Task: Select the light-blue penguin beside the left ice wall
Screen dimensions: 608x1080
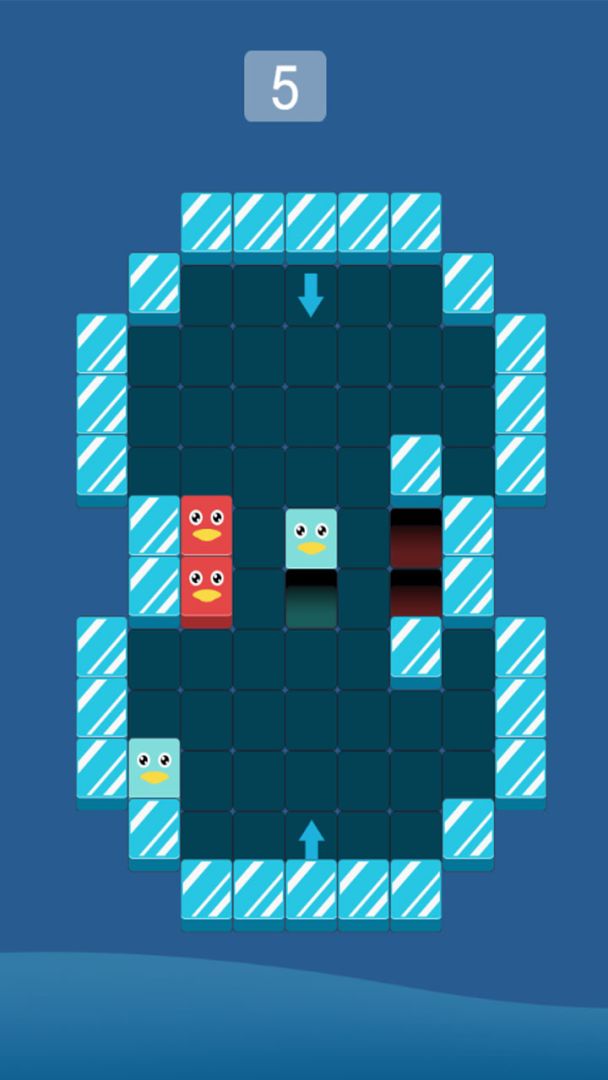Action: pyautogui.click(x=154, y=766)
